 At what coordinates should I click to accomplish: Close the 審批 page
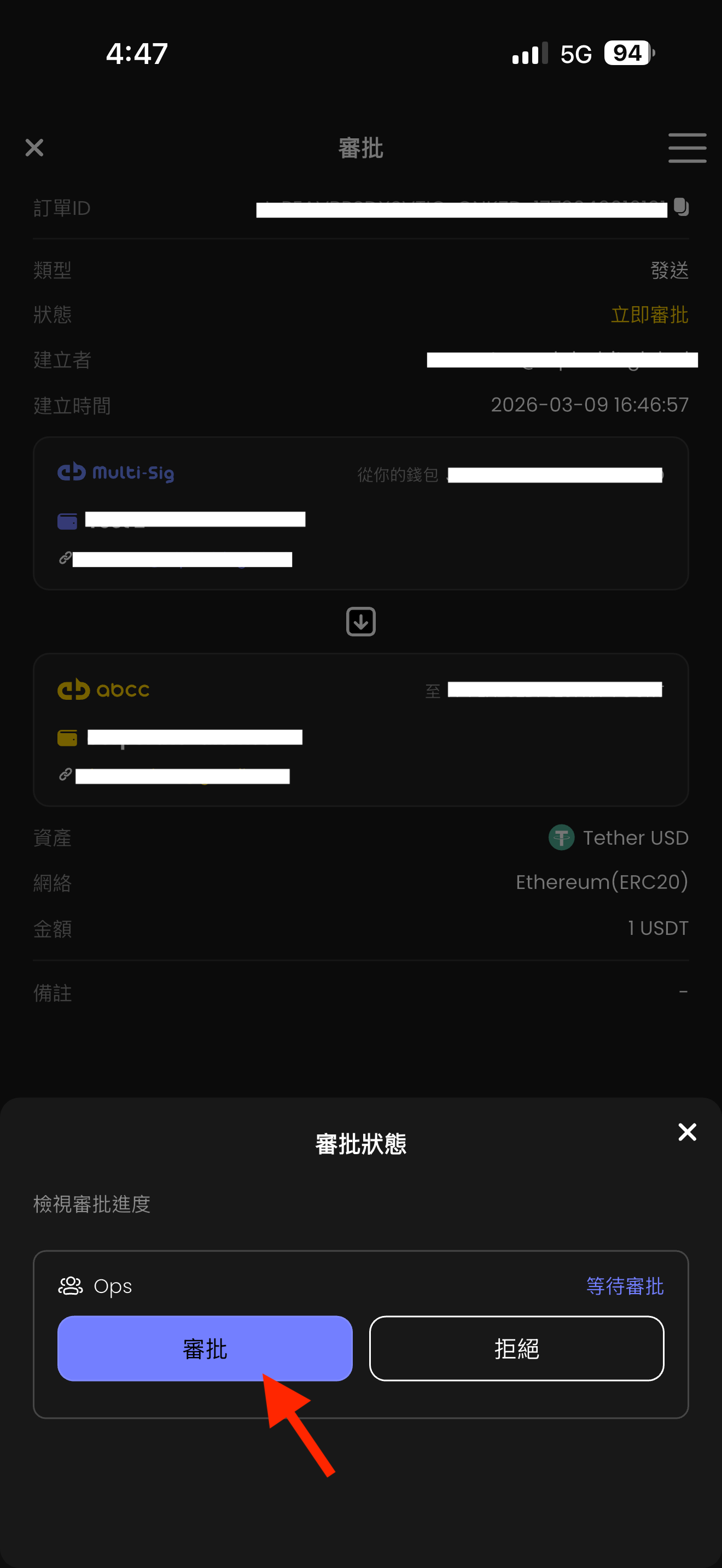(34, 147)
